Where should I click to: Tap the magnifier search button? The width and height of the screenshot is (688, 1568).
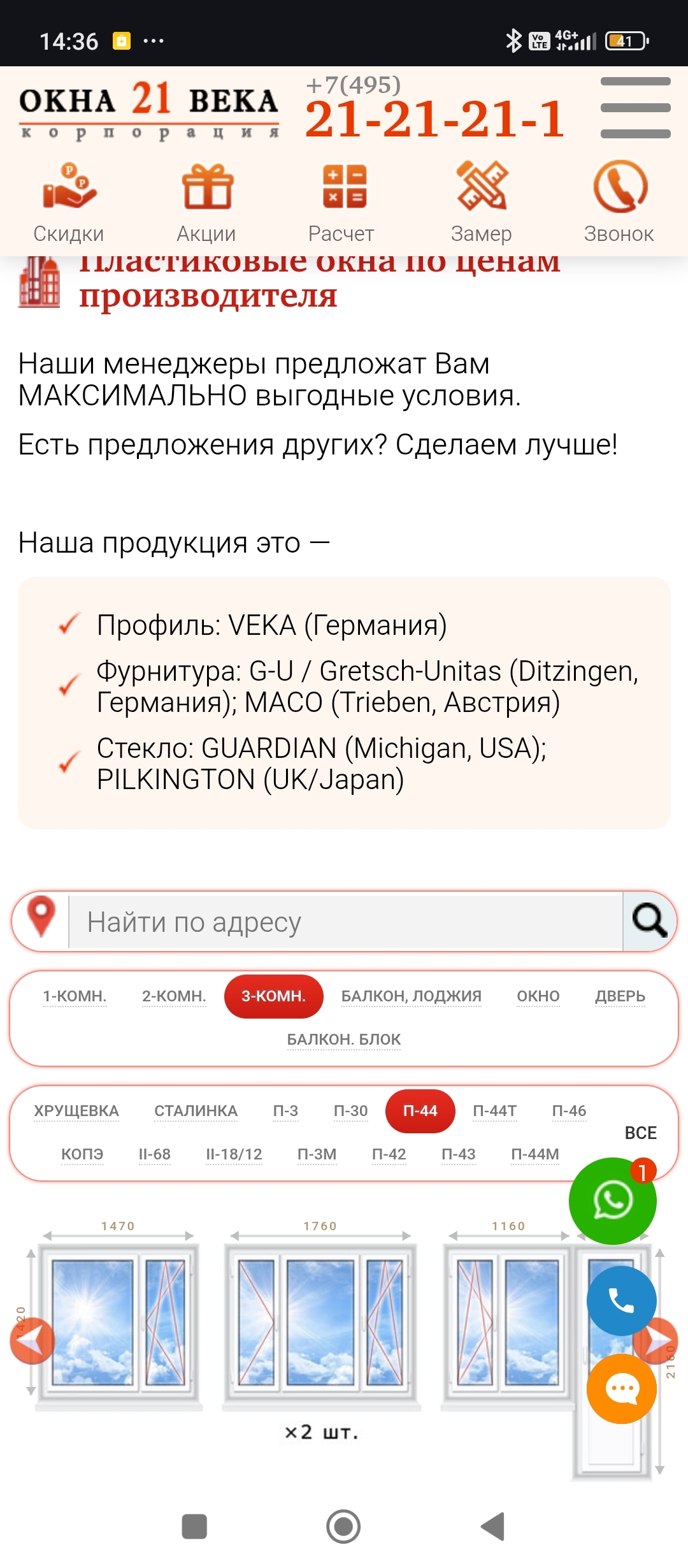pyautogui.click(x=649, y=921)
